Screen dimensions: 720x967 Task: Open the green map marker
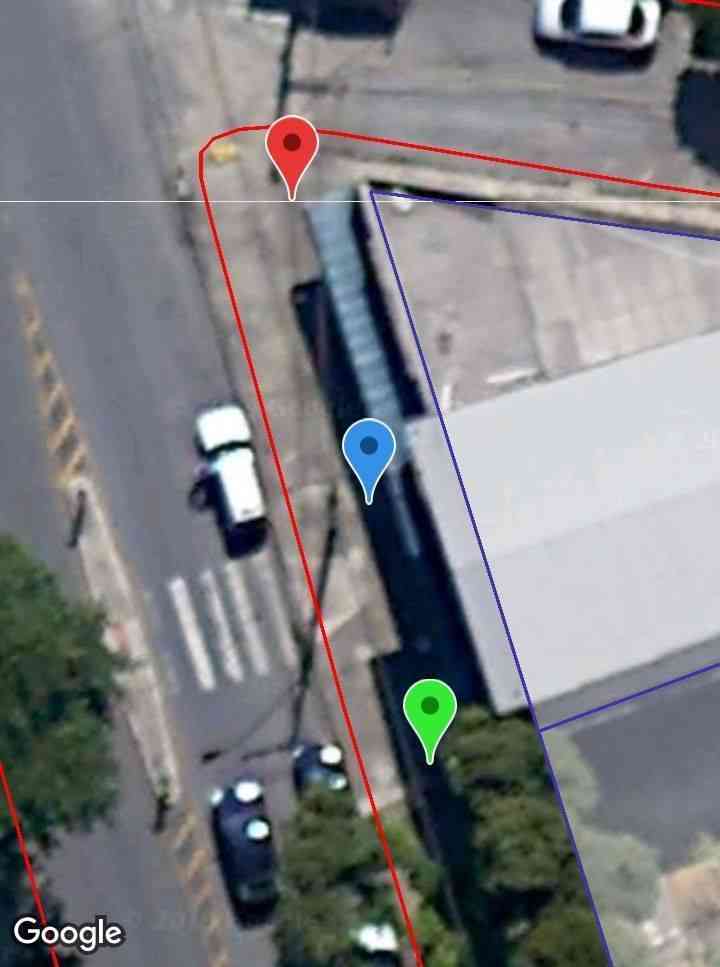(430, 712)
